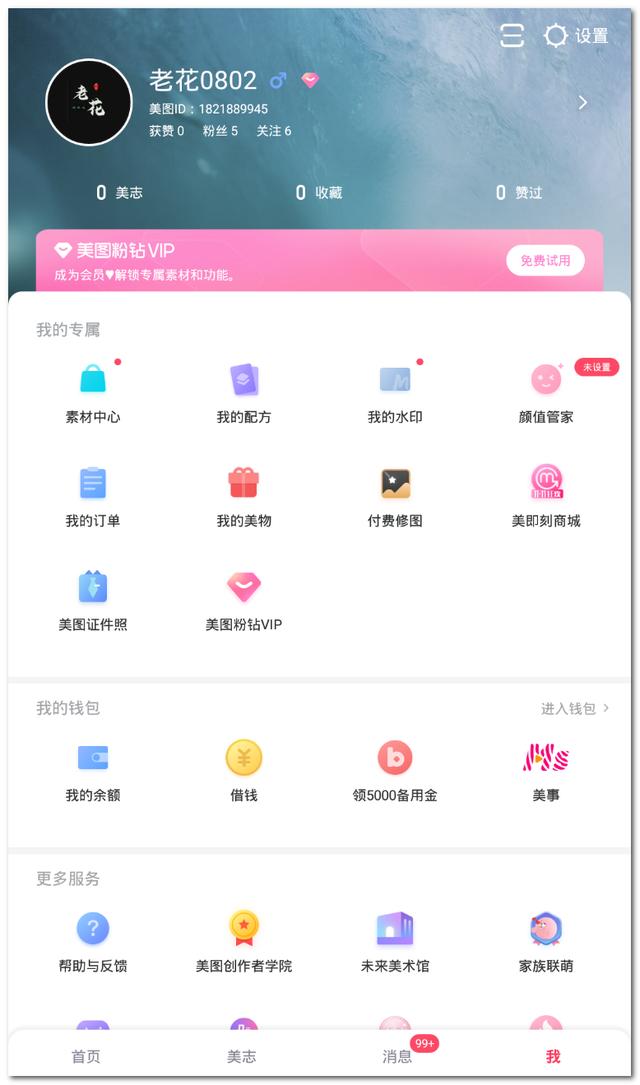
Task: View 我的订单
Action: 93,497
